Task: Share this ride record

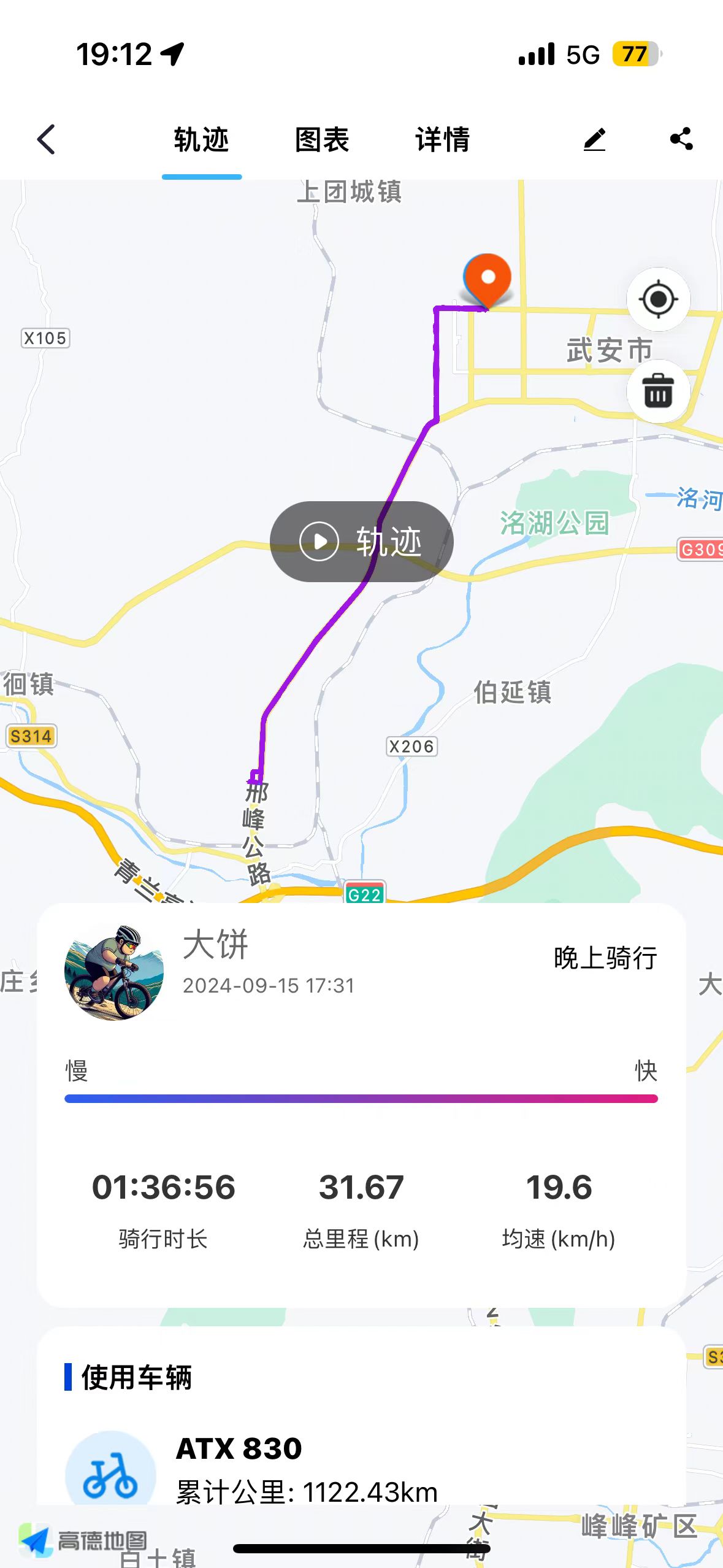Action: pyautogui.click(x=681, y=139)
